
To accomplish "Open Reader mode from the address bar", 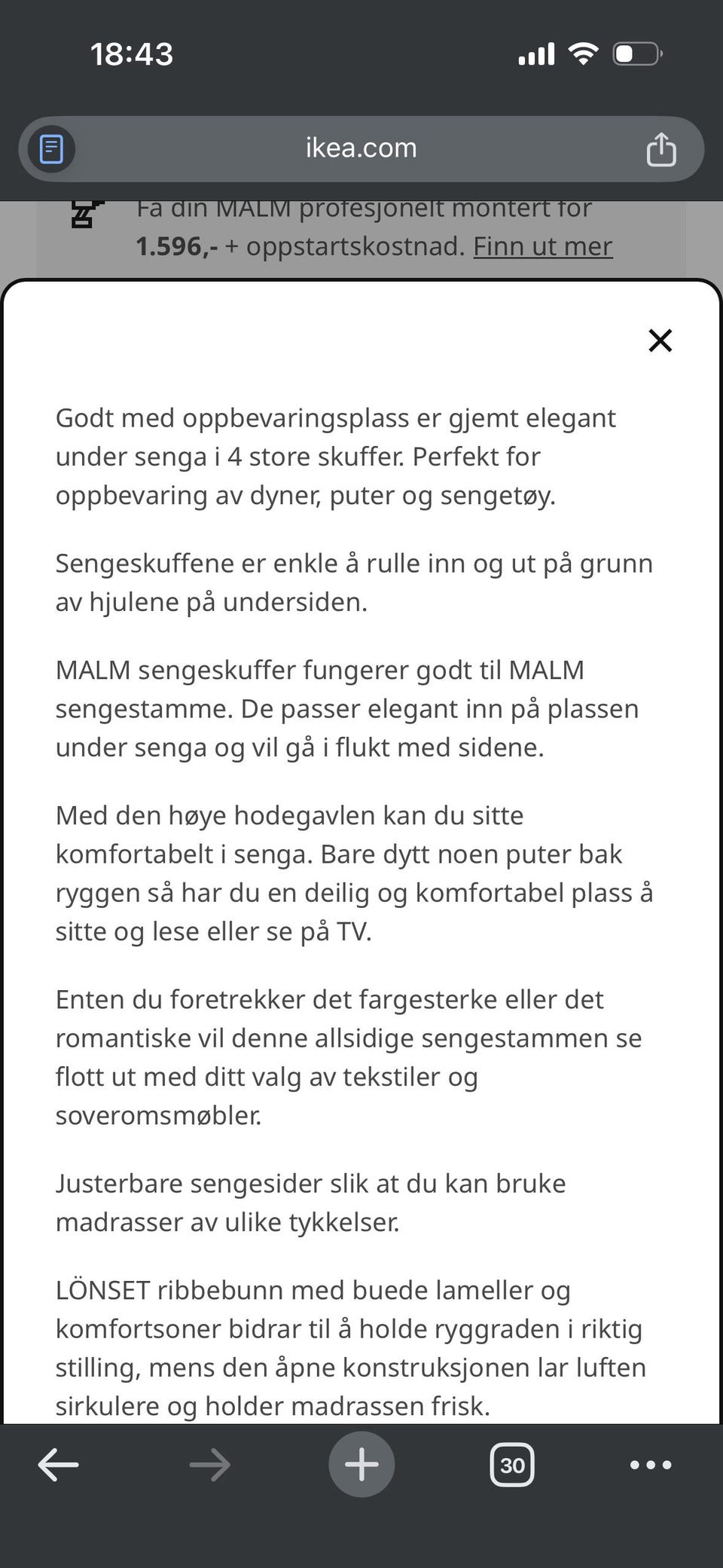I will [x=49, y=148].
